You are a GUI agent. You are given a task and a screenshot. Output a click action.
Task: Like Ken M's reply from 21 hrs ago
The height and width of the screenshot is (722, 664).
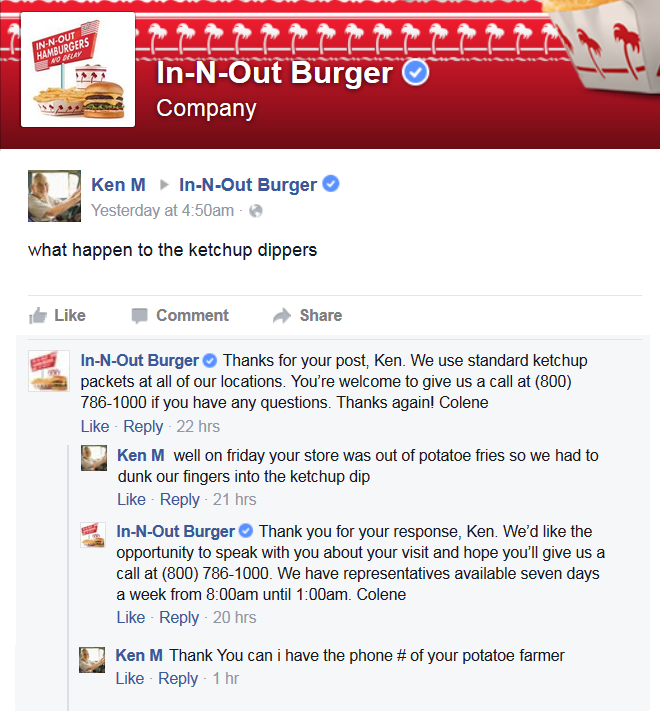click(131, 499)
